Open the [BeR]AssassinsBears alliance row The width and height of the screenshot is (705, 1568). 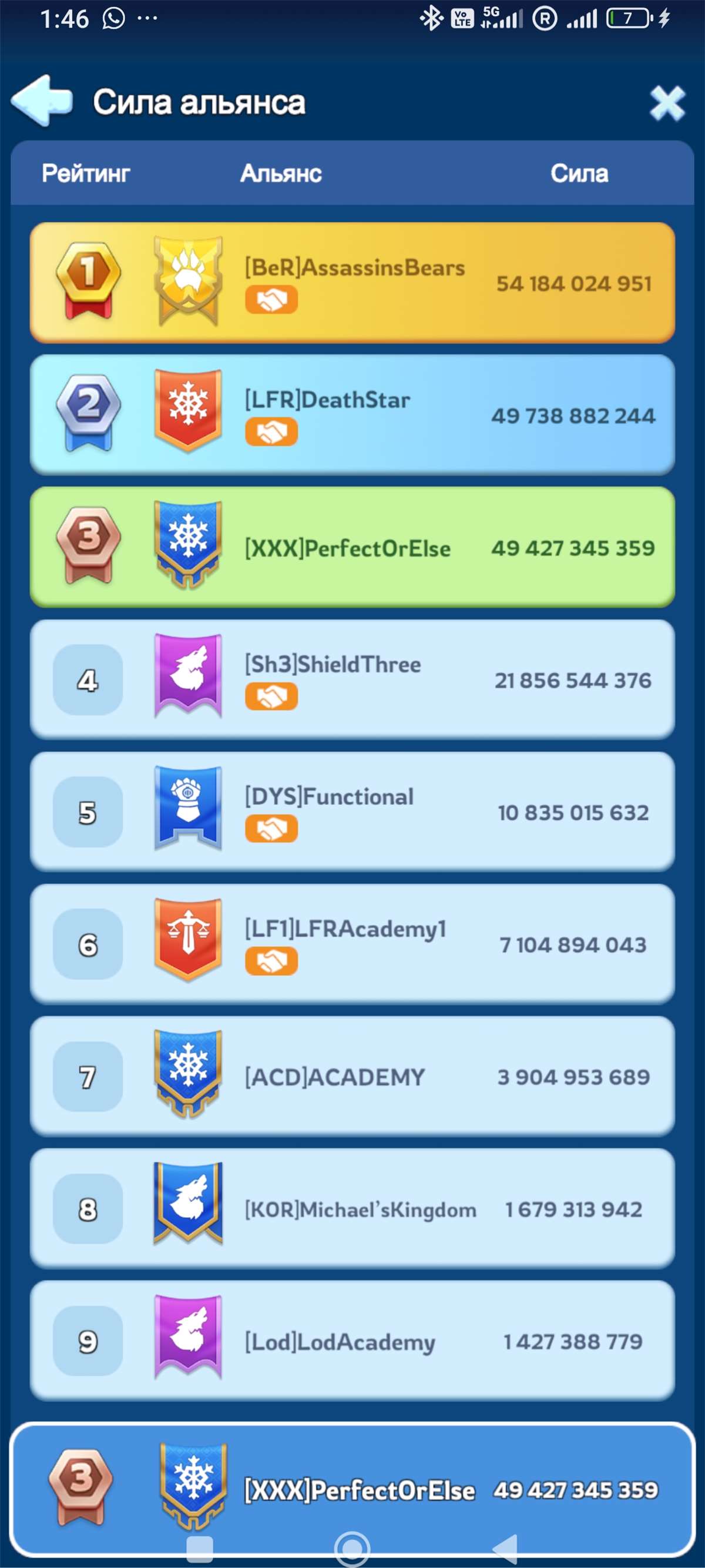click(x=352, y=283)
